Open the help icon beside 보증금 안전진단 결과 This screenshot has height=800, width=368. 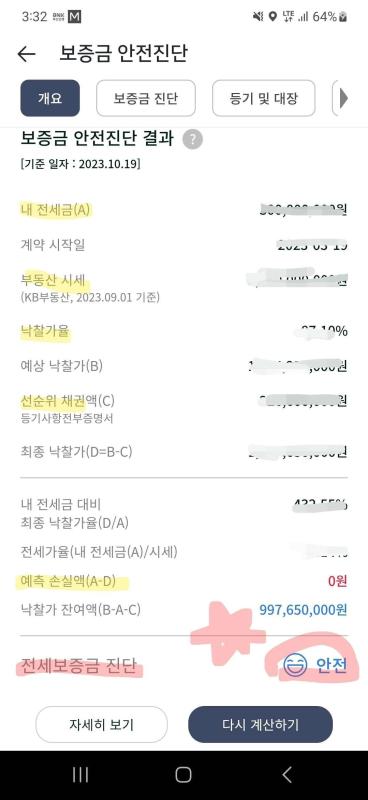tap(193, 140)
